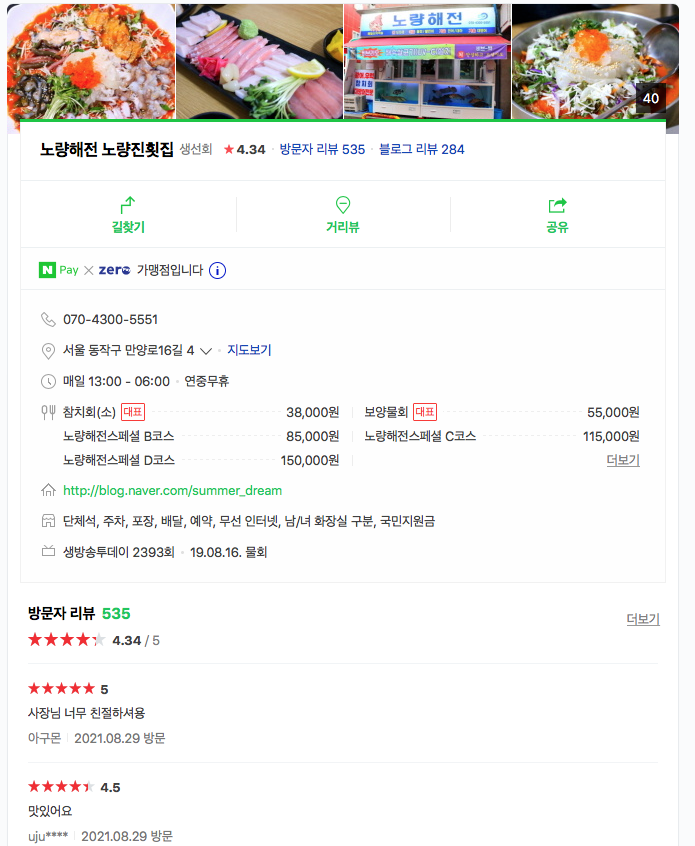The width and height of the screenshot is (695, 846).
Task: Open 블로그 리뷰 284 link
Action: [421, 149]
